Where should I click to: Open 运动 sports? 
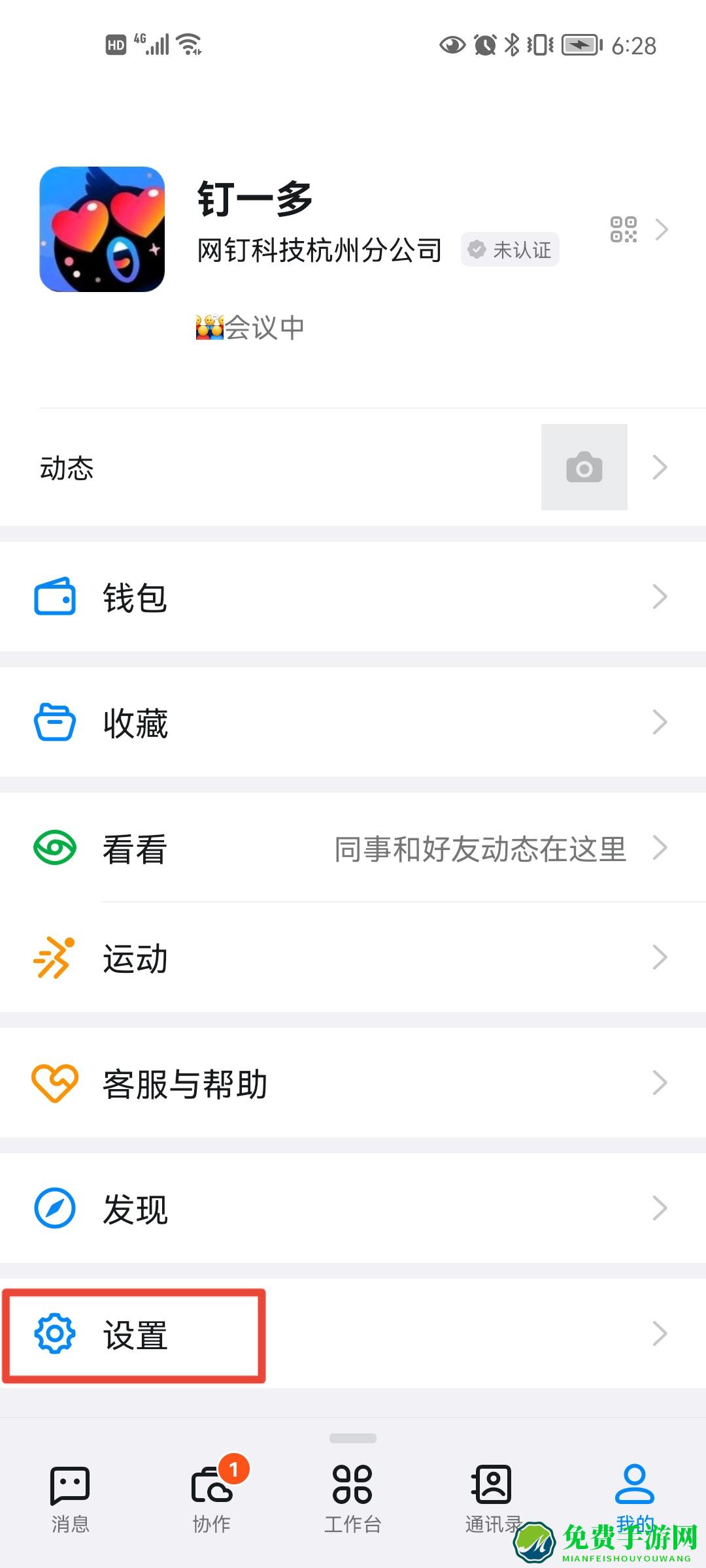(353, 957)
